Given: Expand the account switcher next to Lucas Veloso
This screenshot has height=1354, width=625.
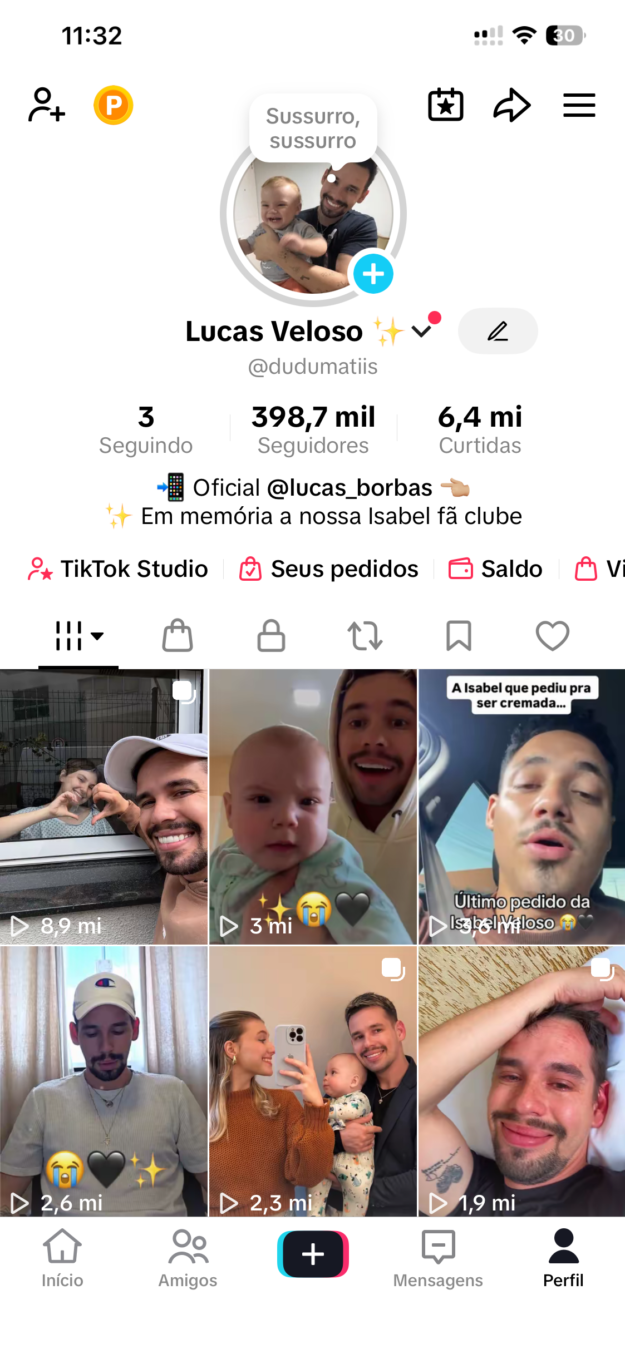Looking at the screenshot, I should click(x=422, y=331).
